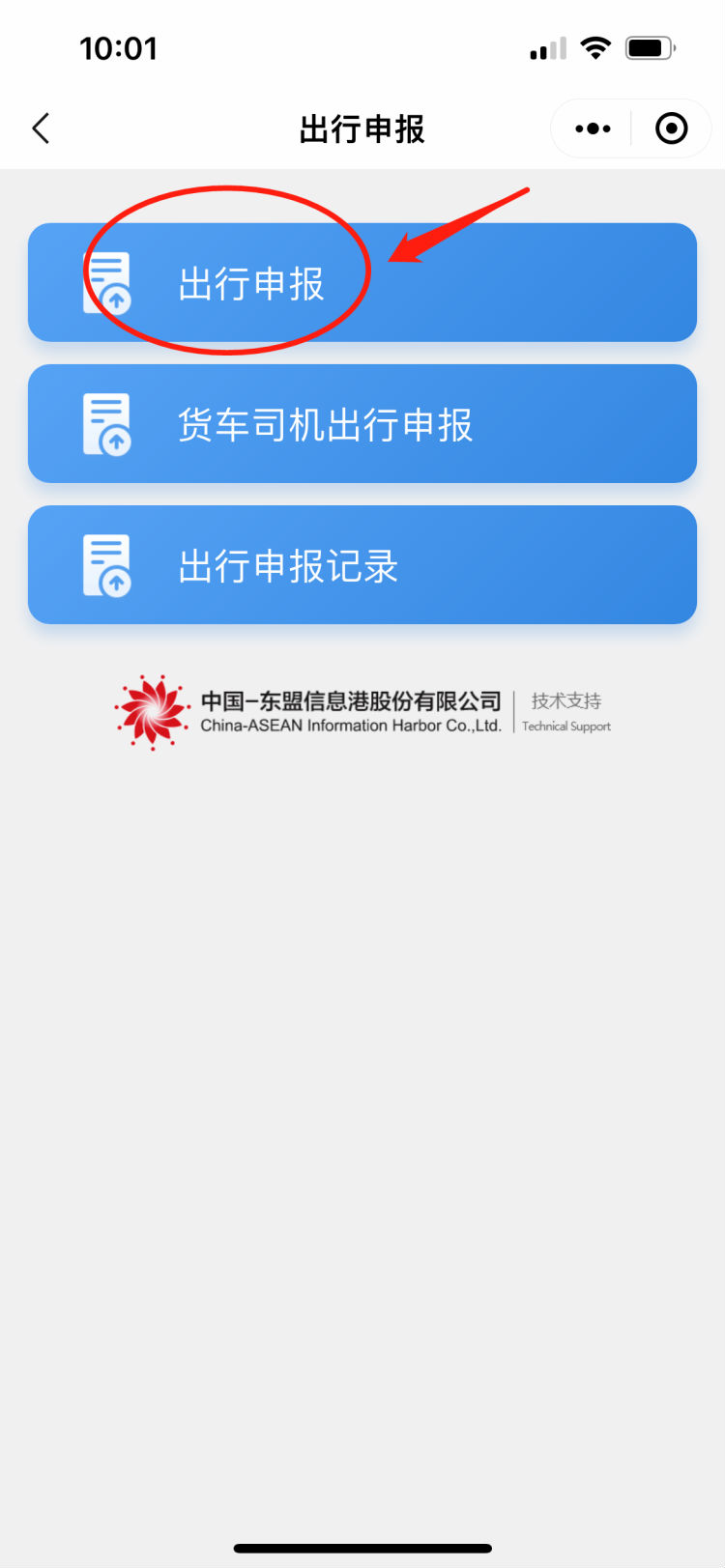
Task: Open the mini program more-options menu
Action: [x=593, y=128]
